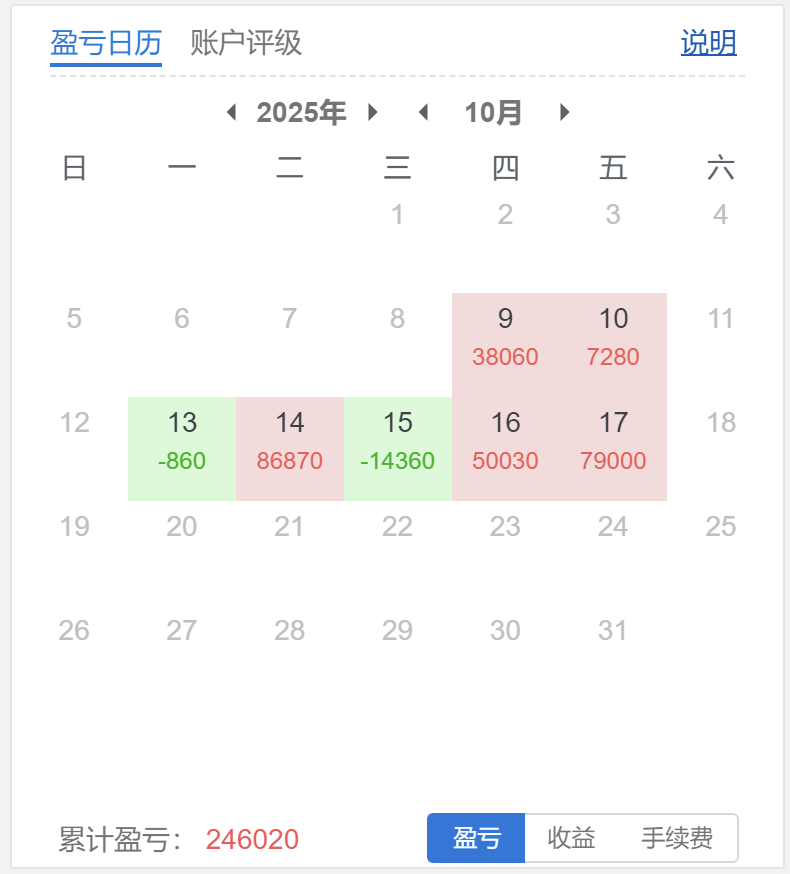Advance to the next month November

pos(565,113)
